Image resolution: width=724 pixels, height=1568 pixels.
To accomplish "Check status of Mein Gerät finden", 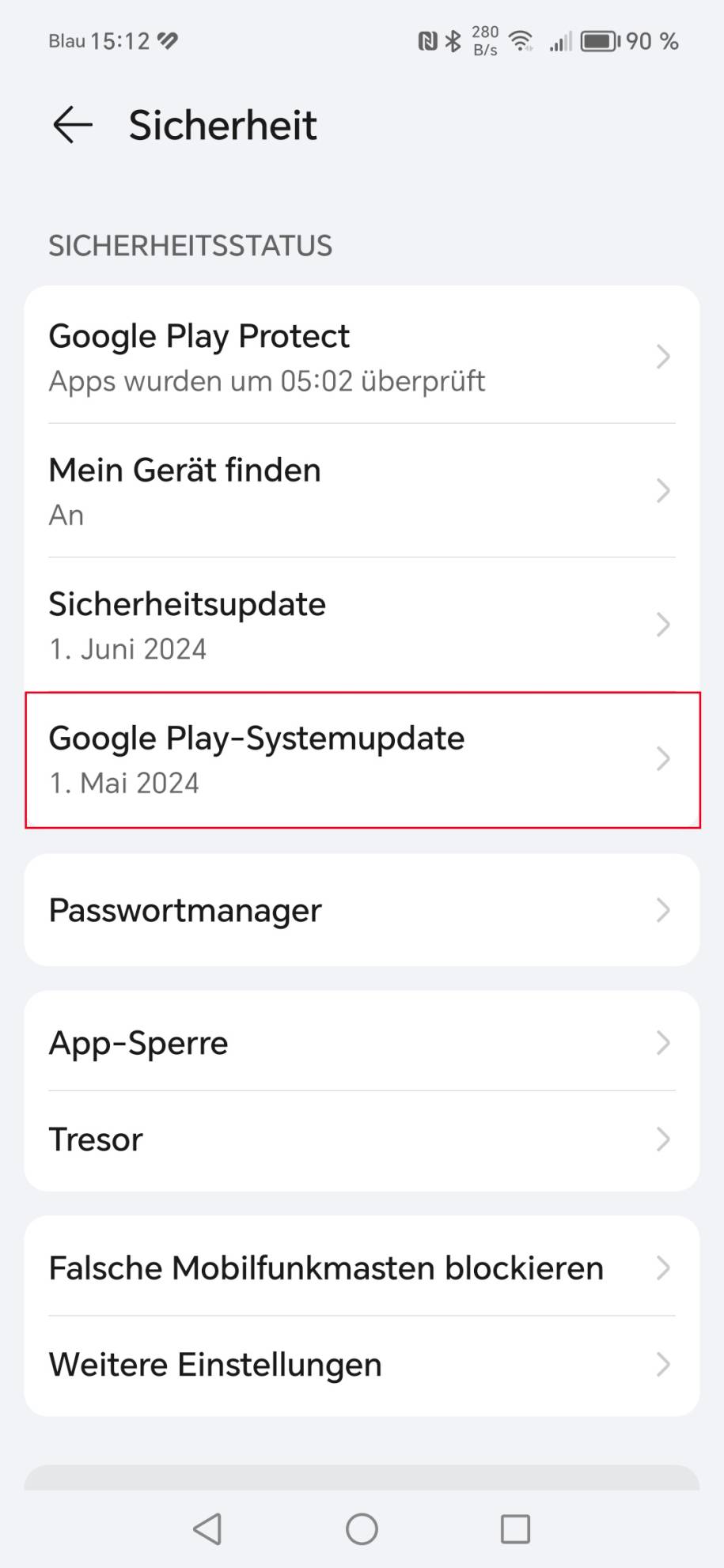I will click(362, 491).
